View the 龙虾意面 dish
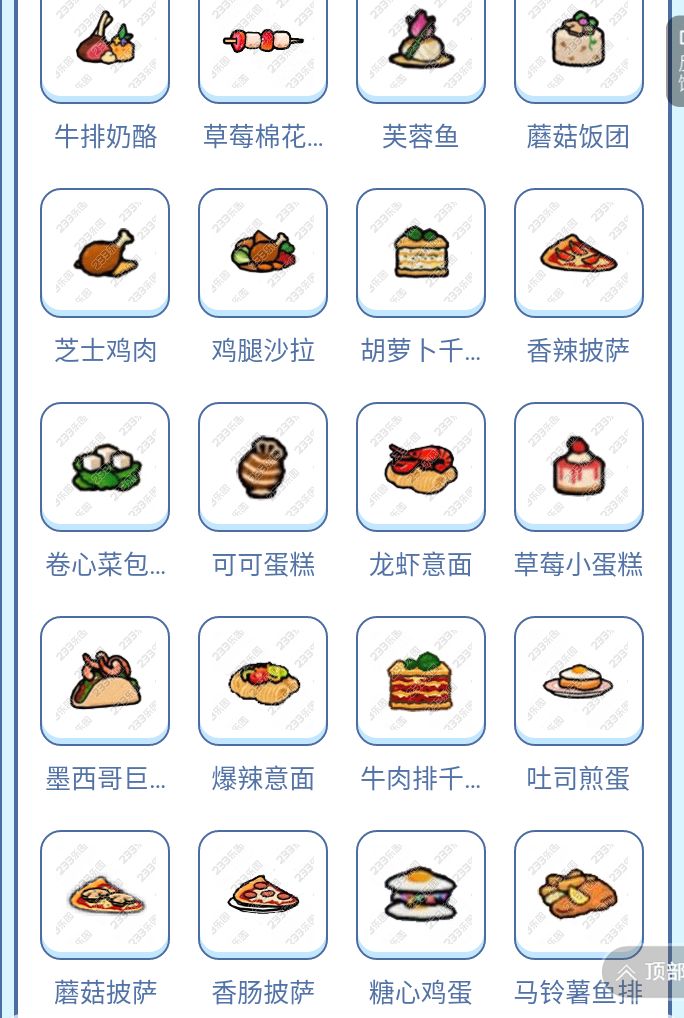Image resolution: width=684 pixels, height=1018 pixels. coord(421,466)
